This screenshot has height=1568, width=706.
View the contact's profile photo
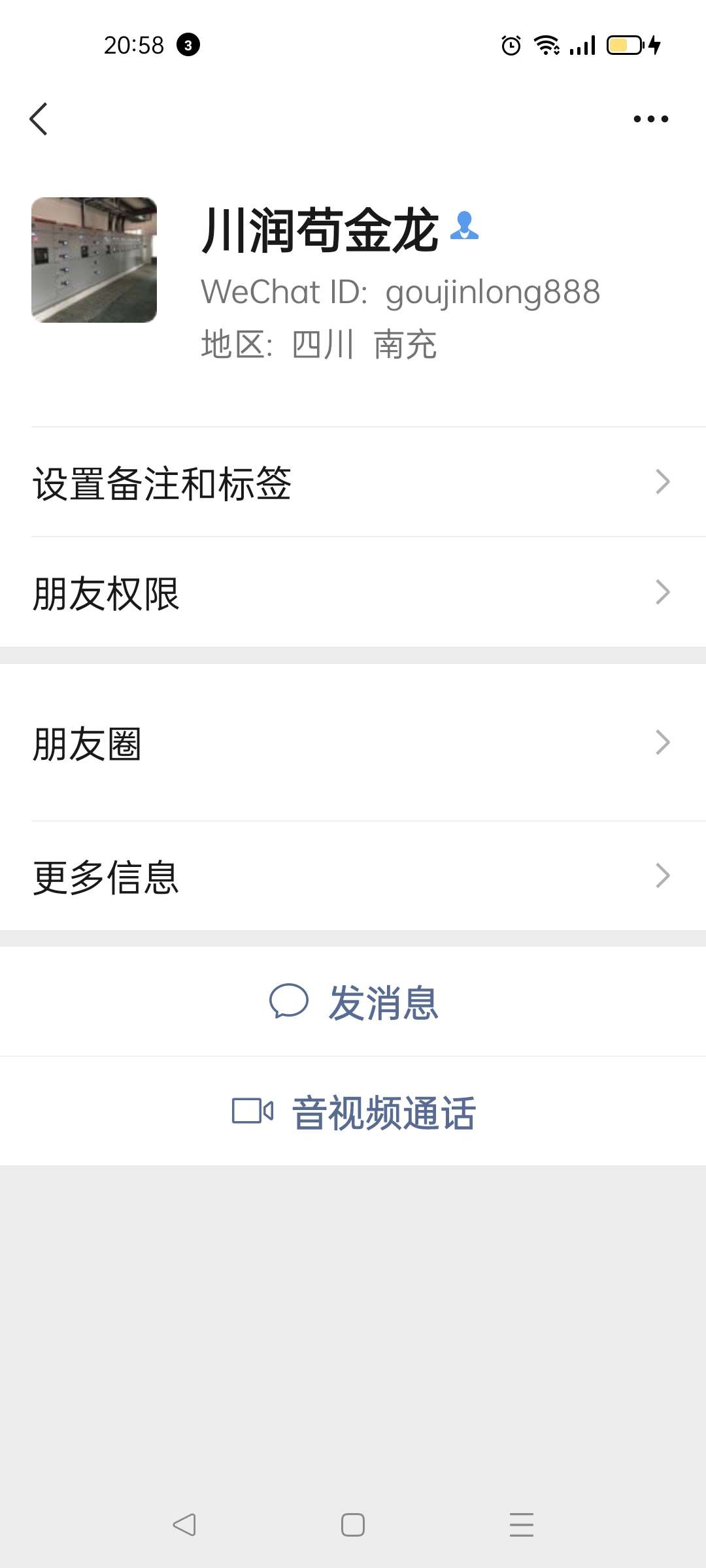coord(94,260)
